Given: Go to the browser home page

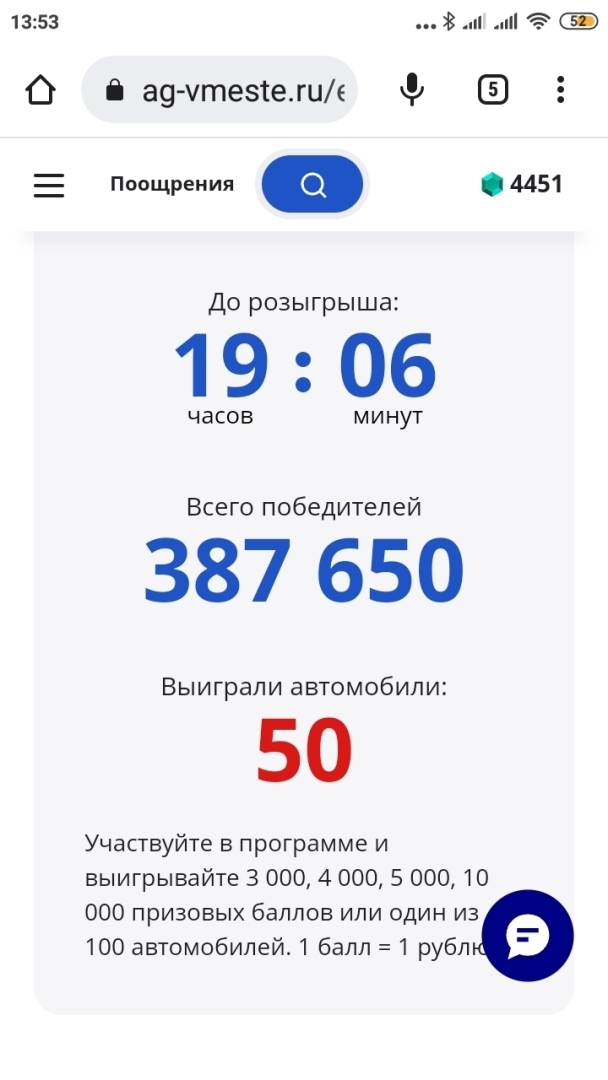Looking at the screenshot, I should [x=40, y=91].
